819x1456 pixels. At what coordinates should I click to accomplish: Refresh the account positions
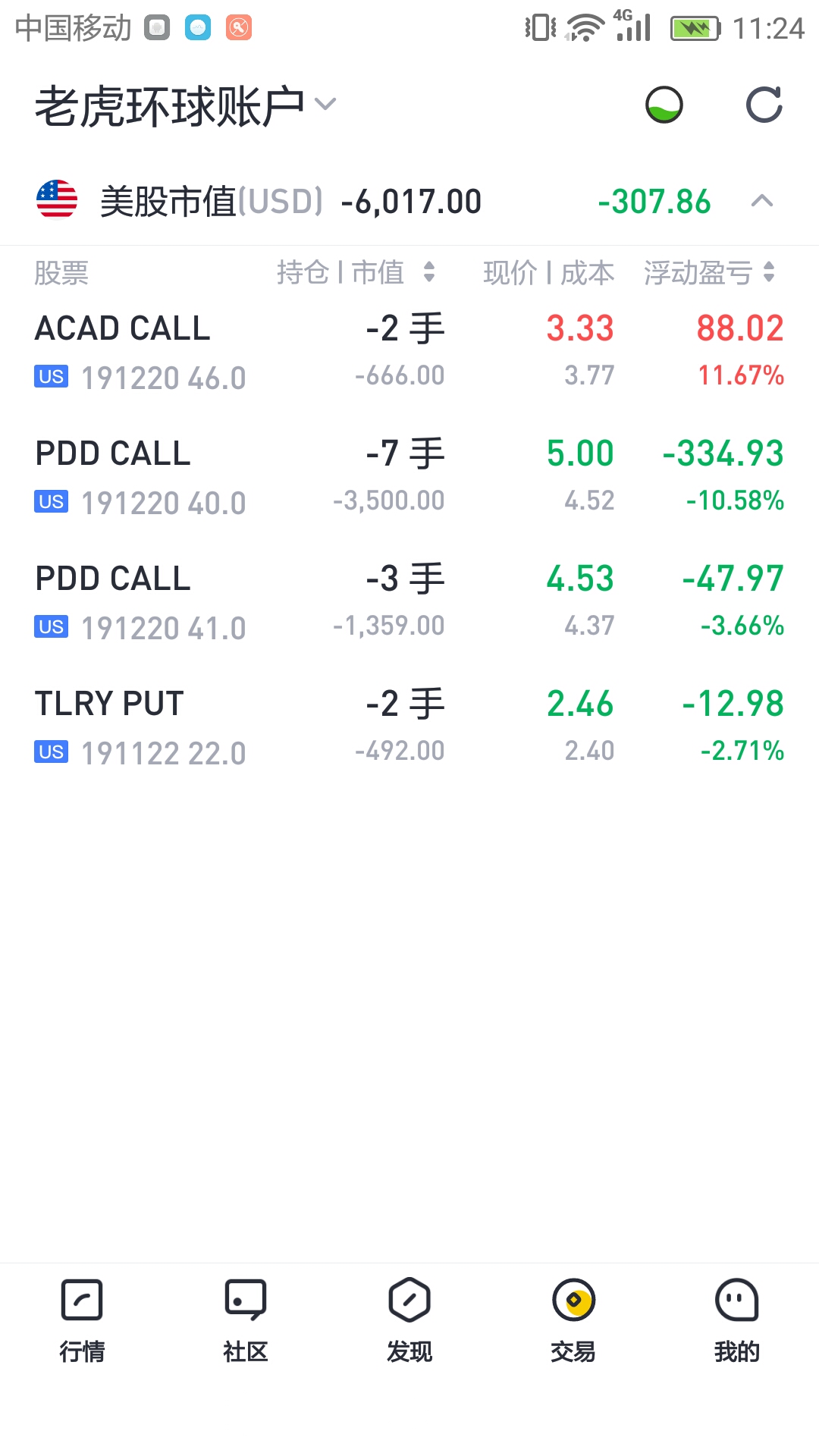[x=764, y=105]
